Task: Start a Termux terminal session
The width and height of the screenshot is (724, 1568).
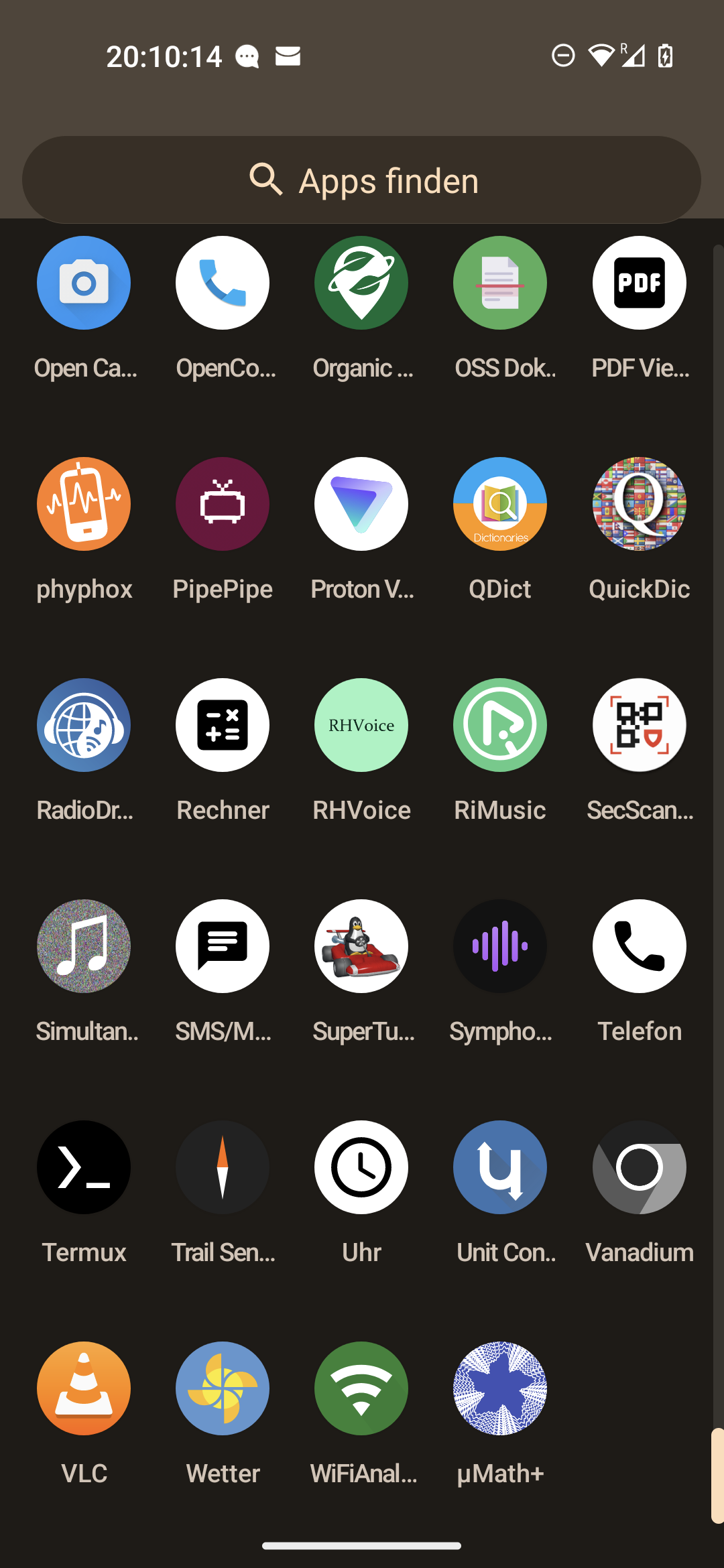Action: coord(83,1167)
